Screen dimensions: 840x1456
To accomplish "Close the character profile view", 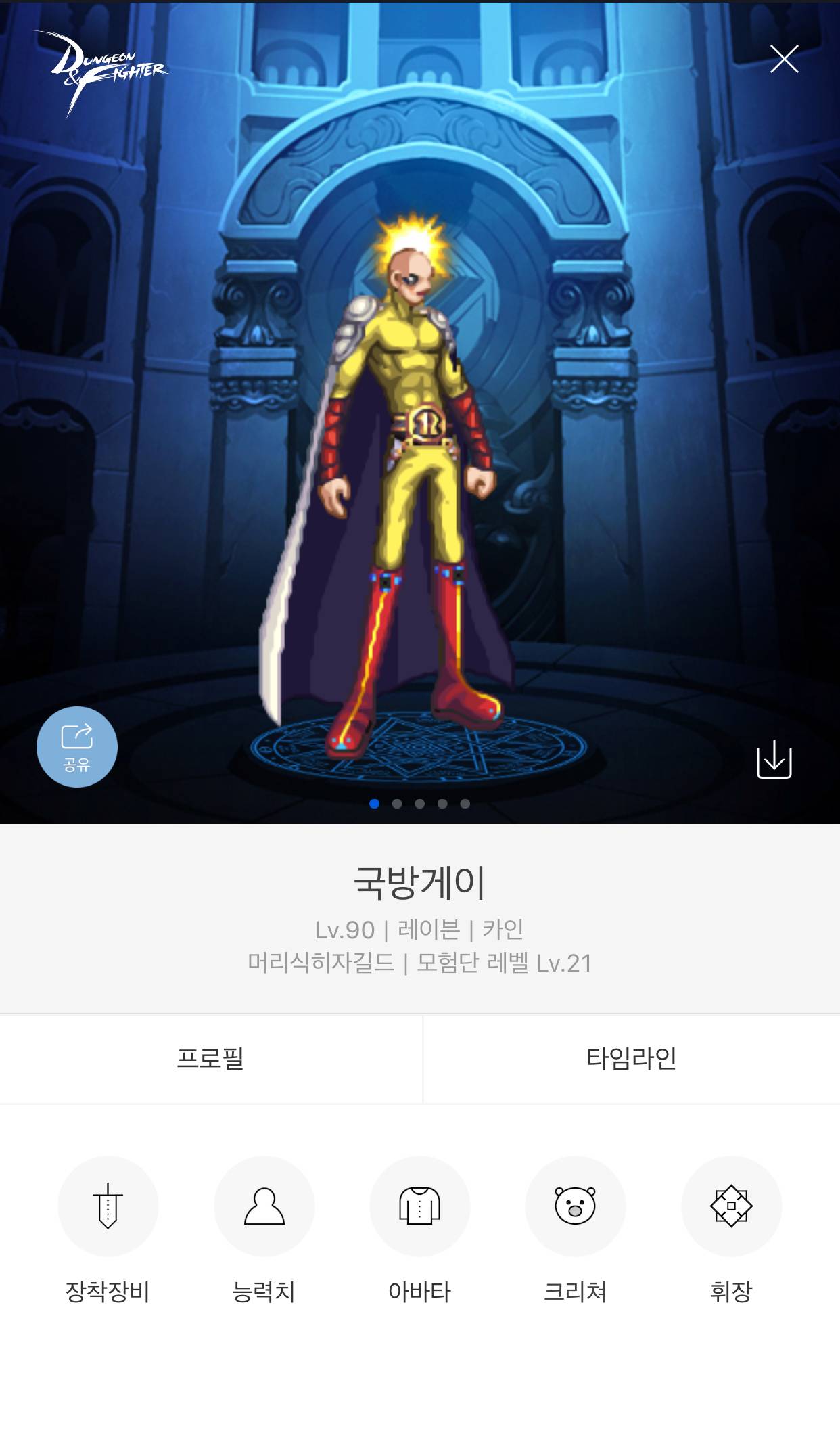I will (784, 59).
